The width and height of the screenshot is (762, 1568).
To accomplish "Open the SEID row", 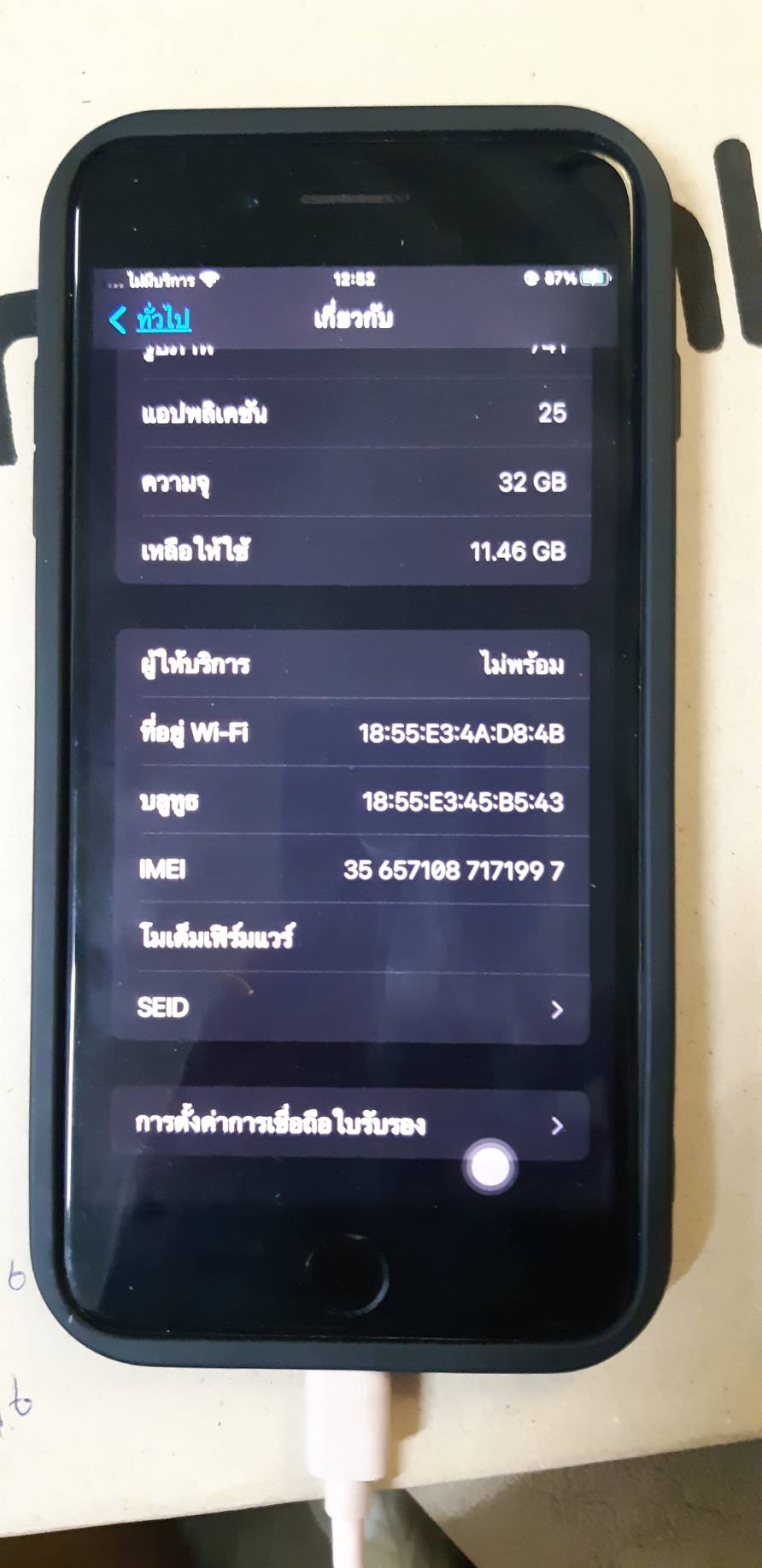I will click(x=350, y=1008).
